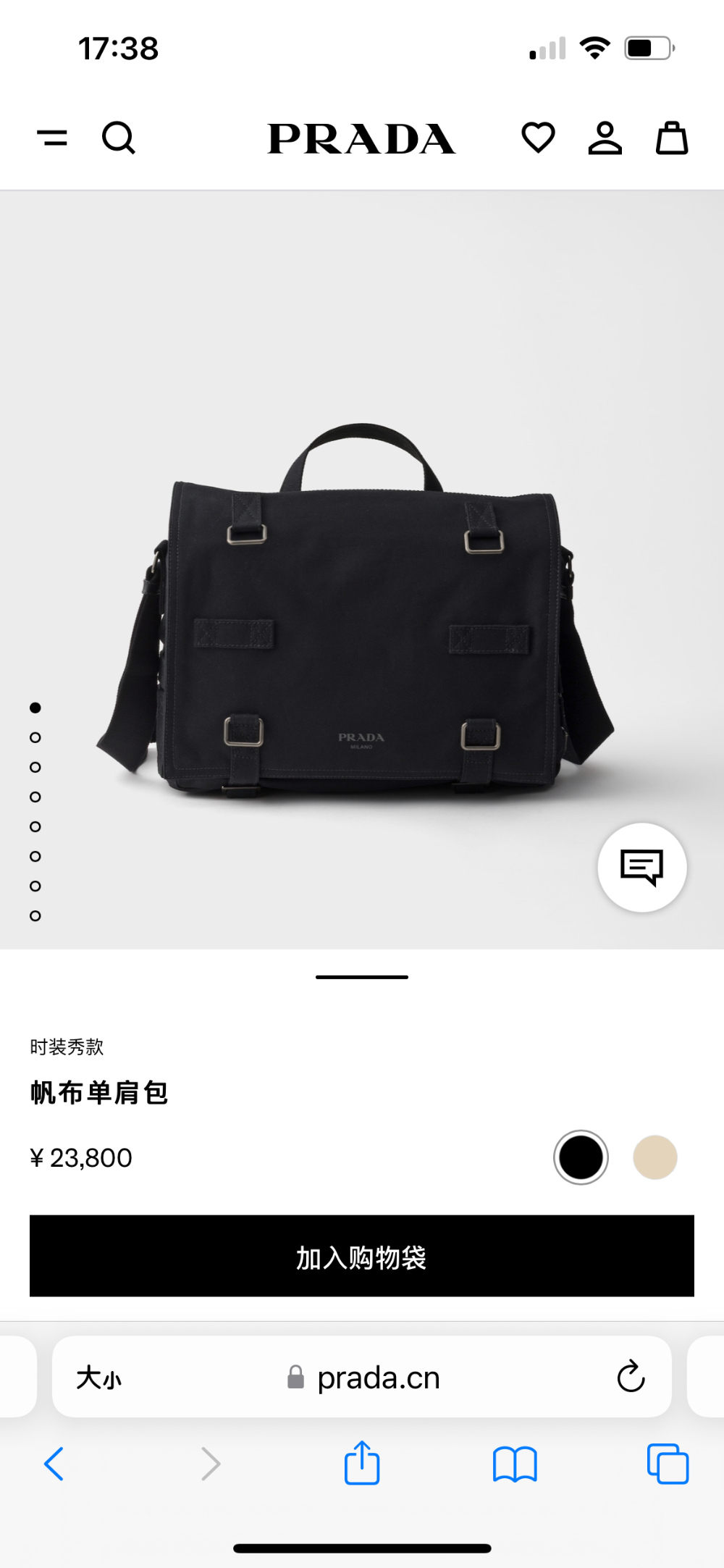Image resolution: width=724 pixels, height=1568 pixels.
Task: Reload the prada.cn page
Action: click(x=631, y=1377)
